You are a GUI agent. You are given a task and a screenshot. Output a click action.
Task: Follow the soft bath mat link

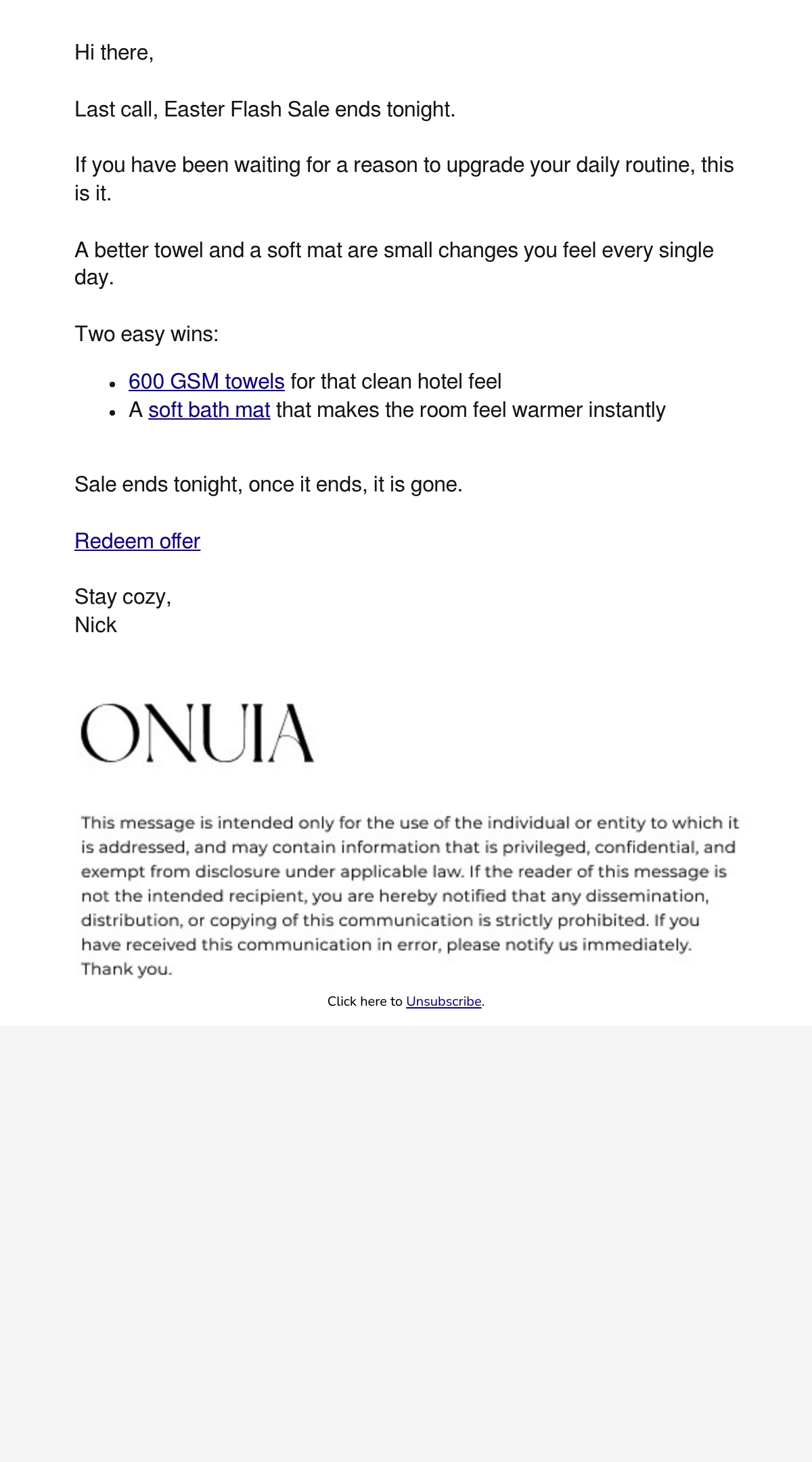coord(209,410)
